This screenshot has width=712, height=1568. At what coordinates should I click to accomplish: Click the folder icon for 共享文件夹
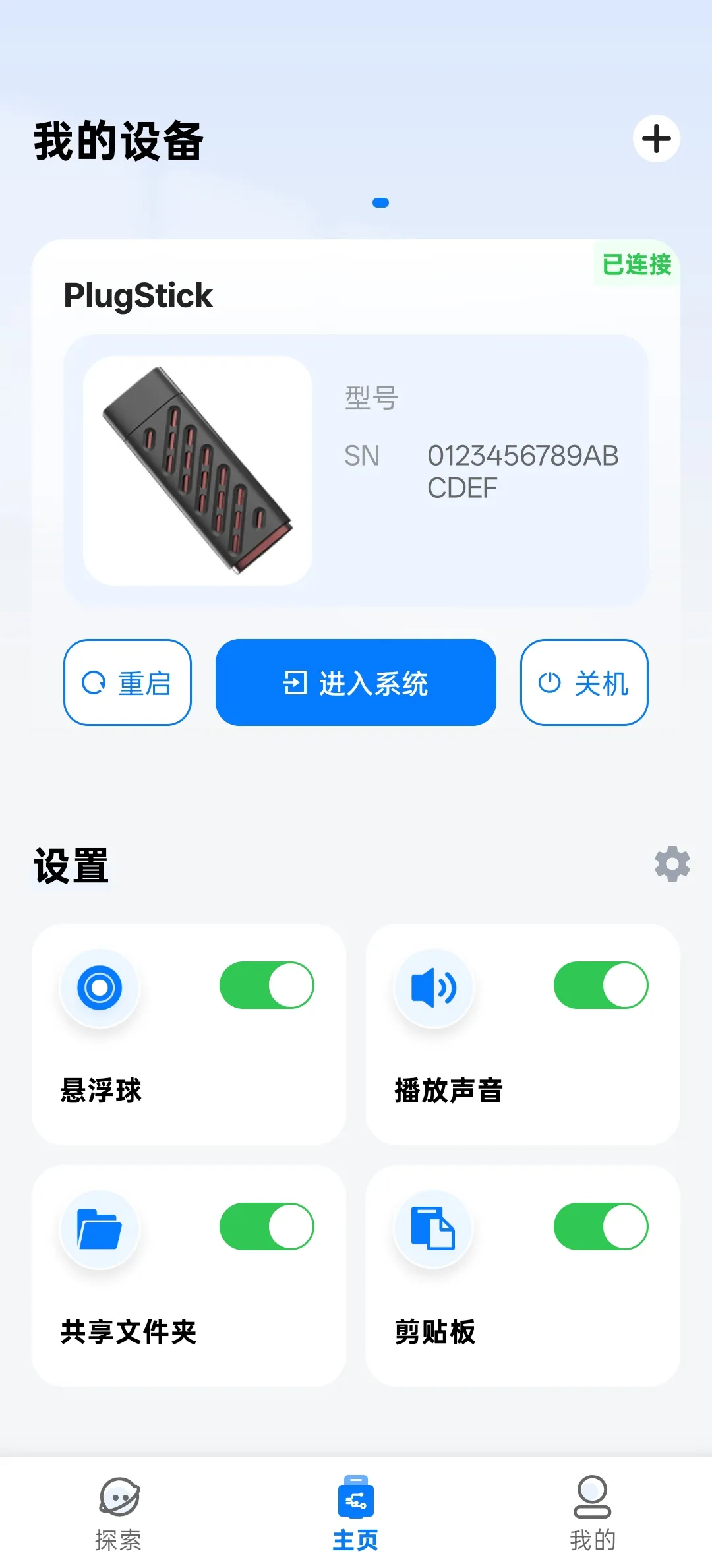pos(100,1226)
